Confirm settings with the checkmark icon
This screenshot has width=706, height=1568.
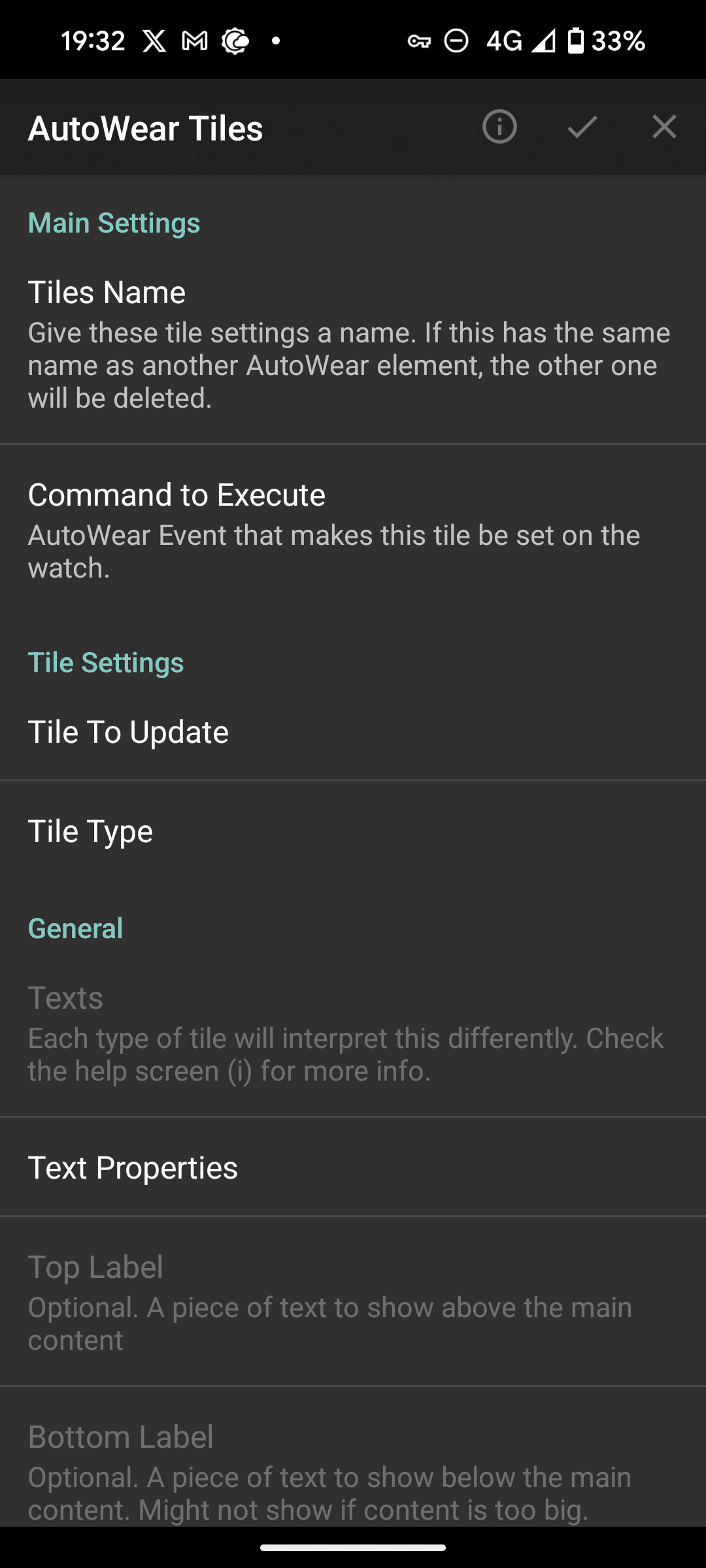coord(582,127)
